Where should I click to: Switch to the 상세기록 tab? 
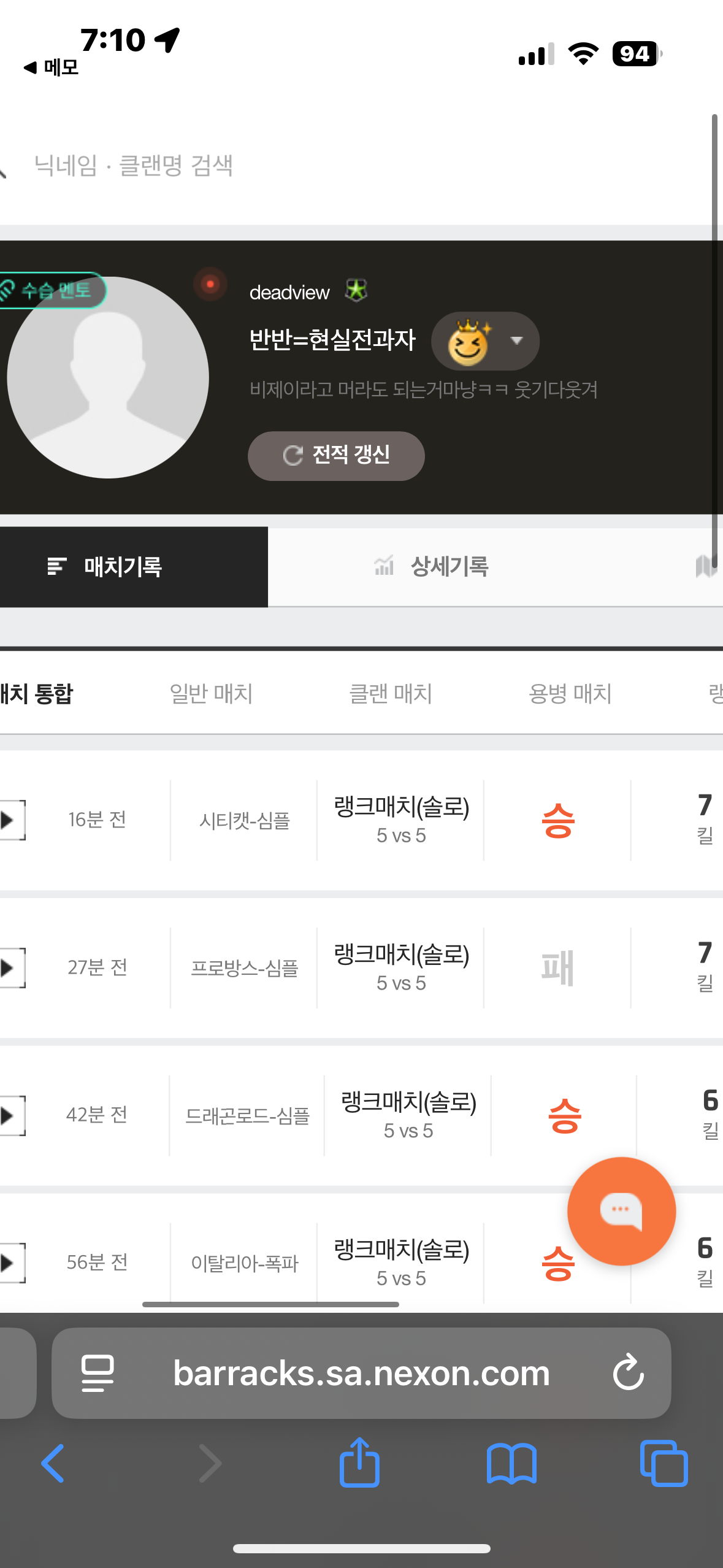(449, 567)
